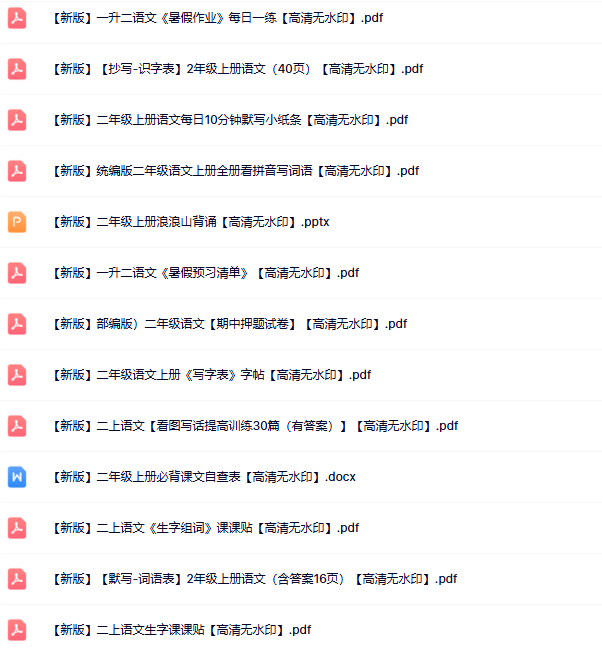Open 部编版二年级语文期中押题试卷 PDF

click(228, 324)
